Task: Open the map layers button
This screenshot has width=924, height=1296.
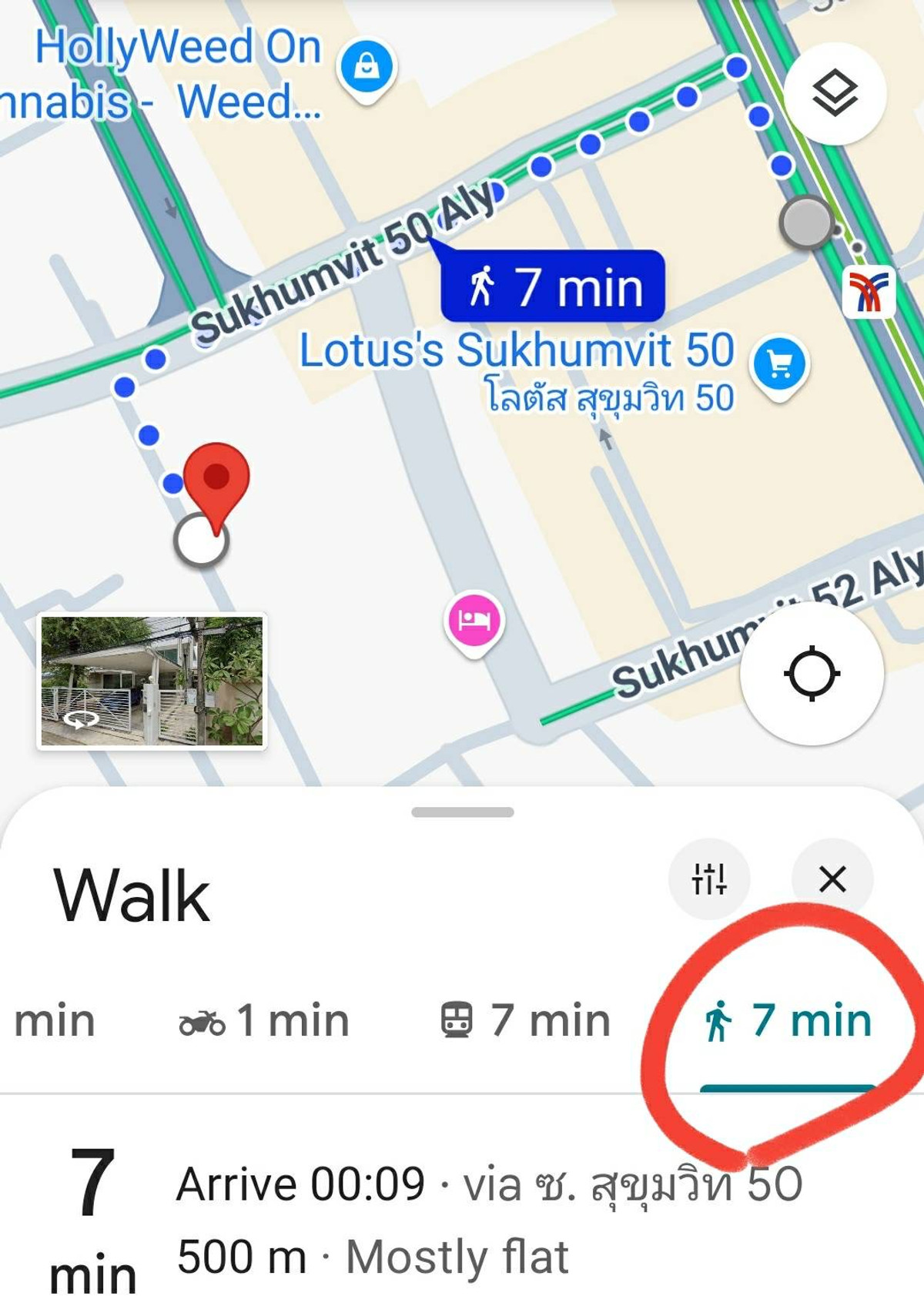Action: coord(835,93)
